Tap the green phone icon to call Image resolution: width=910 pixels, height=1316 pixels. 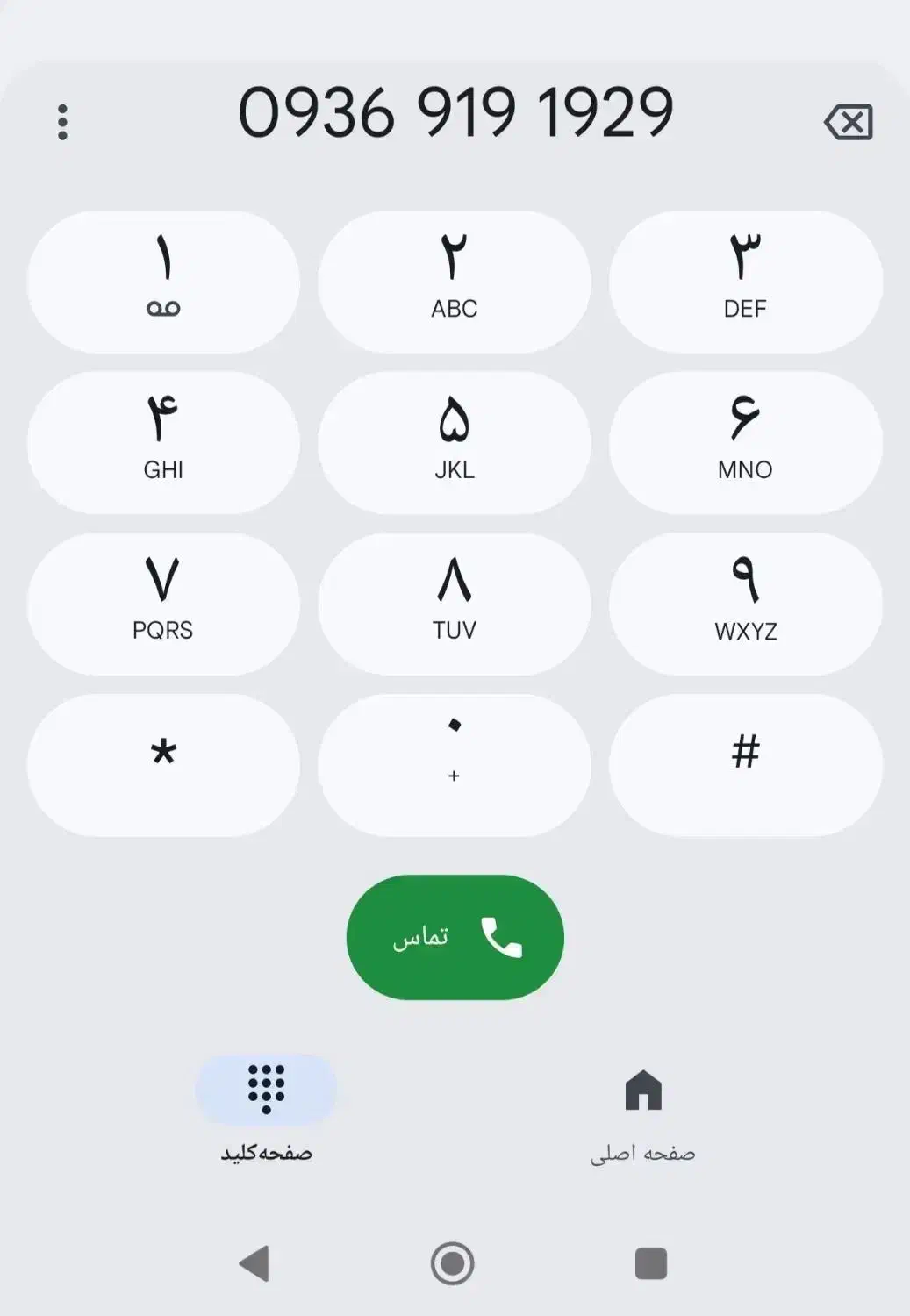click(500, 937)
